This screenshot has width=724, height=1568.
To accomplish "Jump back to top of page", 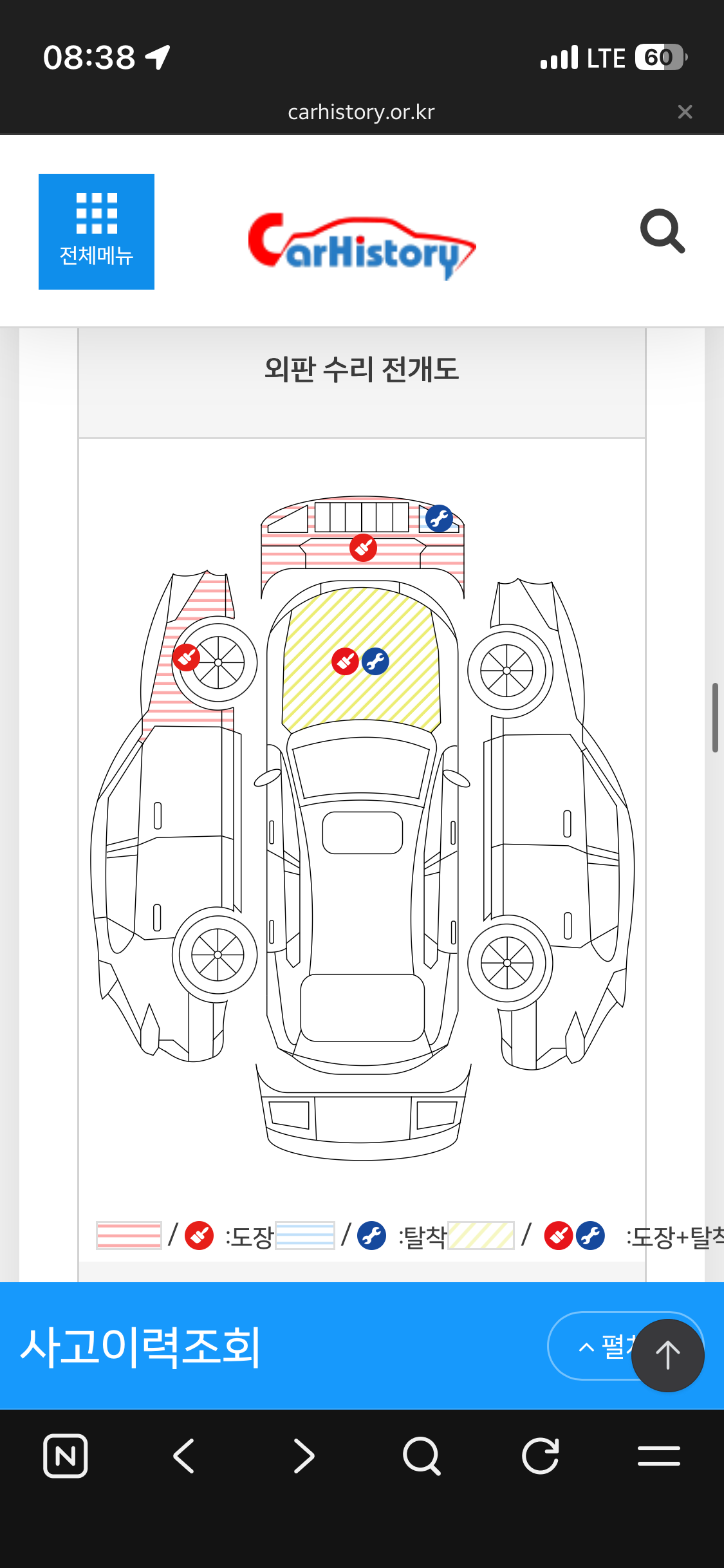I will coord(667,1355).
